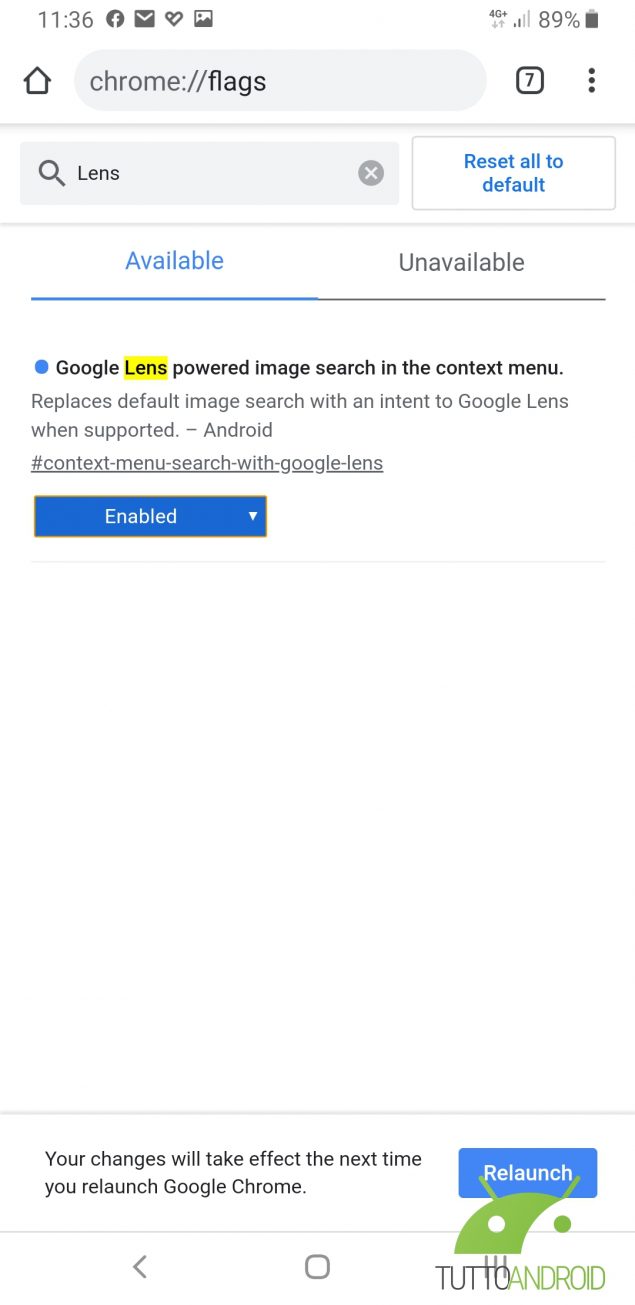Relaunch Google Chrome to apply changes
The image size is (635, 1305).
coord(527,1172)
